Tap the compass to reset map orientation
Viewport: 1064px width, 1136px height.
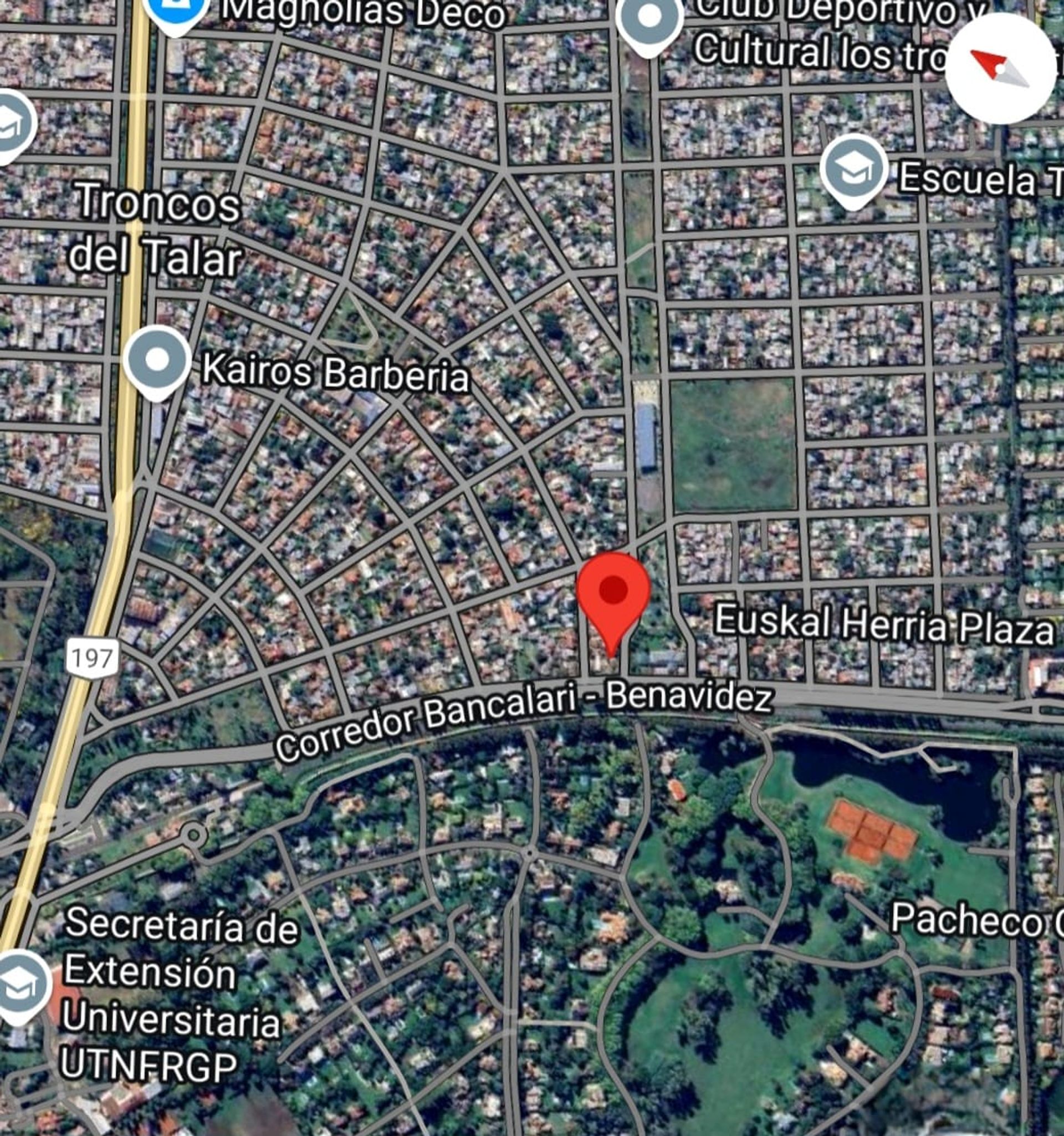1001,69
